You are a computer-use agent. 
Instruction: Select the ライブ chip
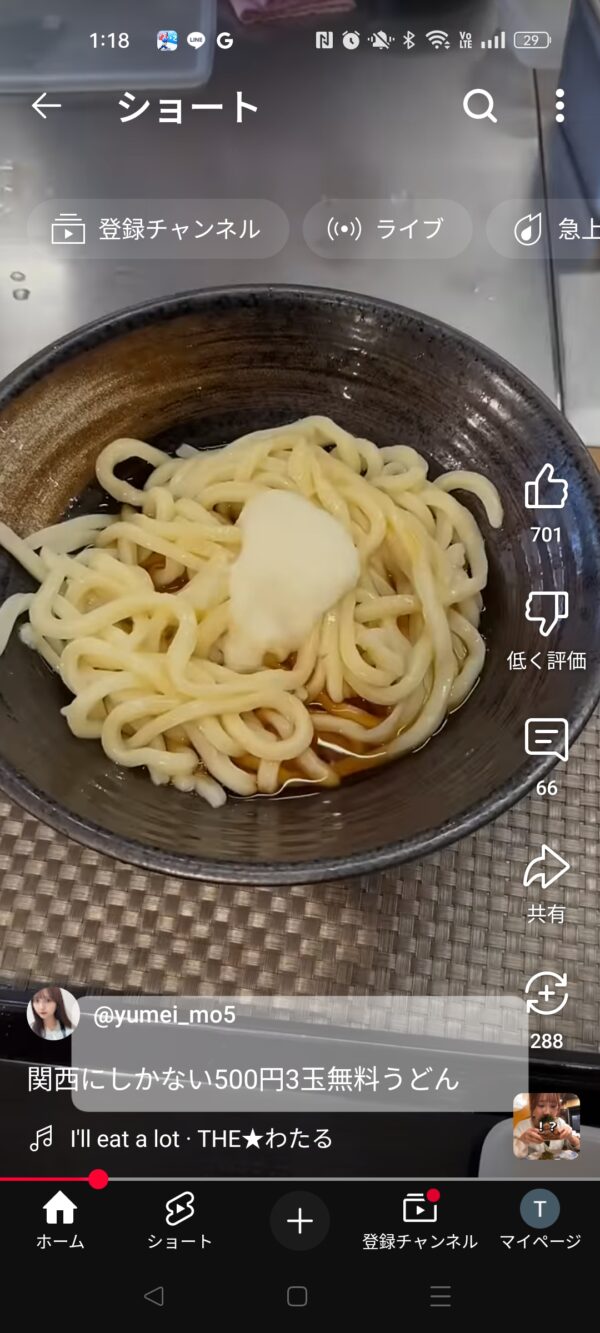(387, 229)
